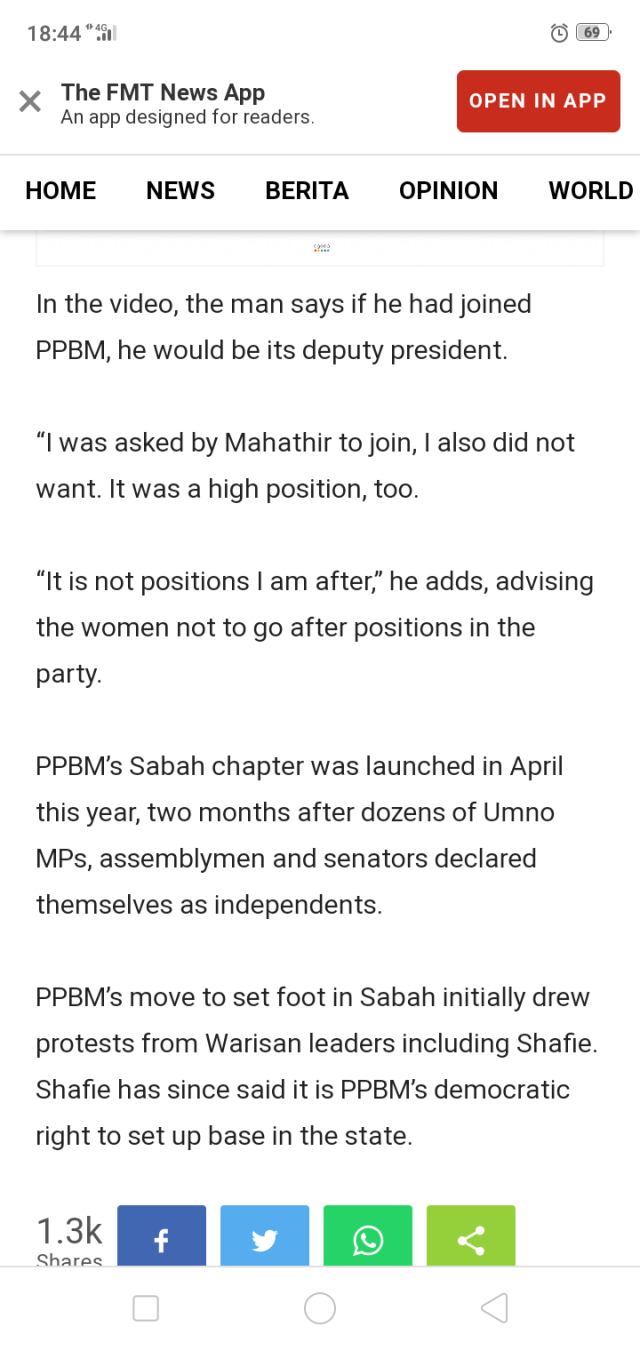This screenshot has width=640, height=1351.
Task: Select the OPINION tab
Action: [x=448, y=191]
